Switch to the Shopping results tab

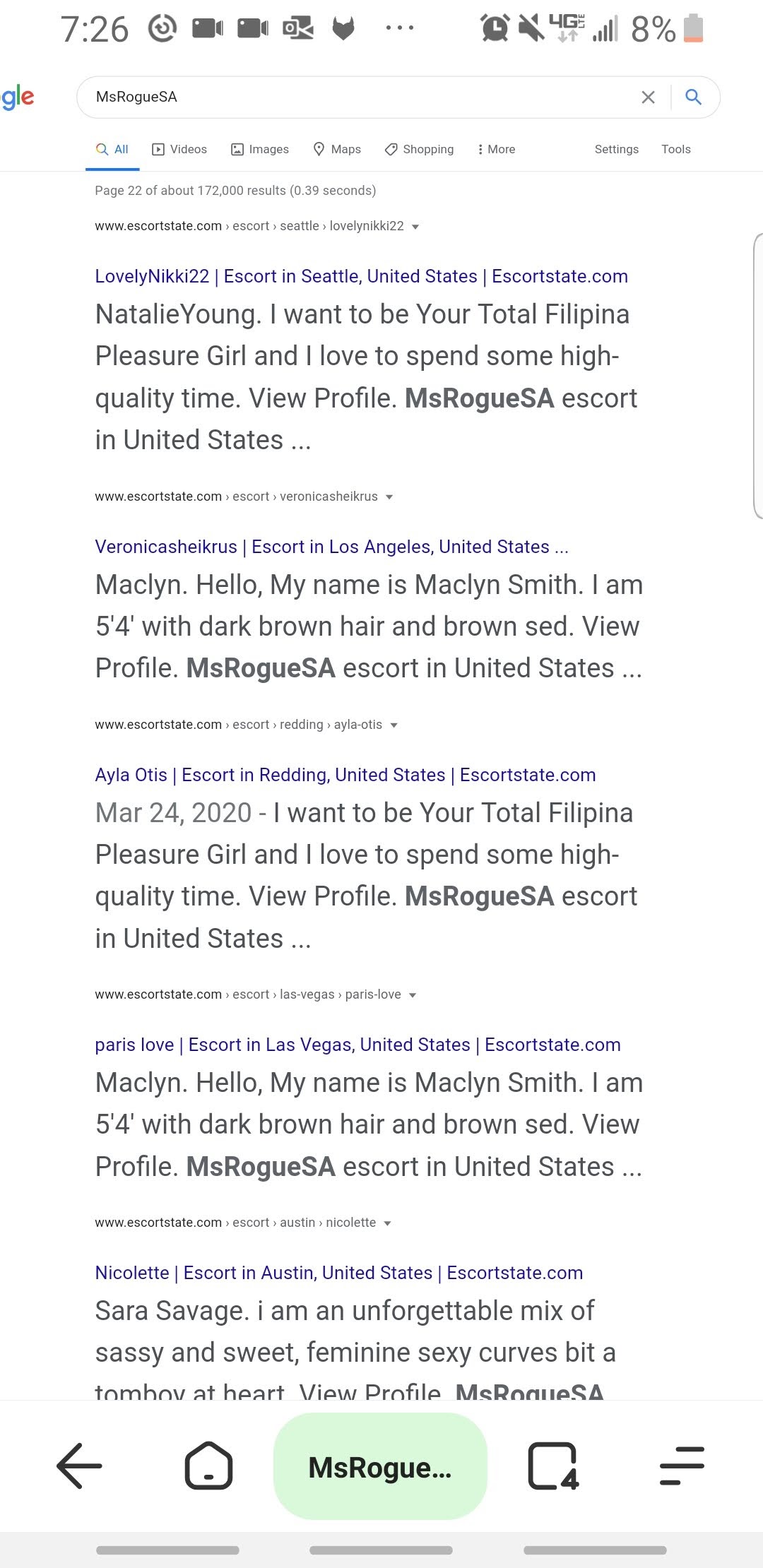click(x=420, y=149)
